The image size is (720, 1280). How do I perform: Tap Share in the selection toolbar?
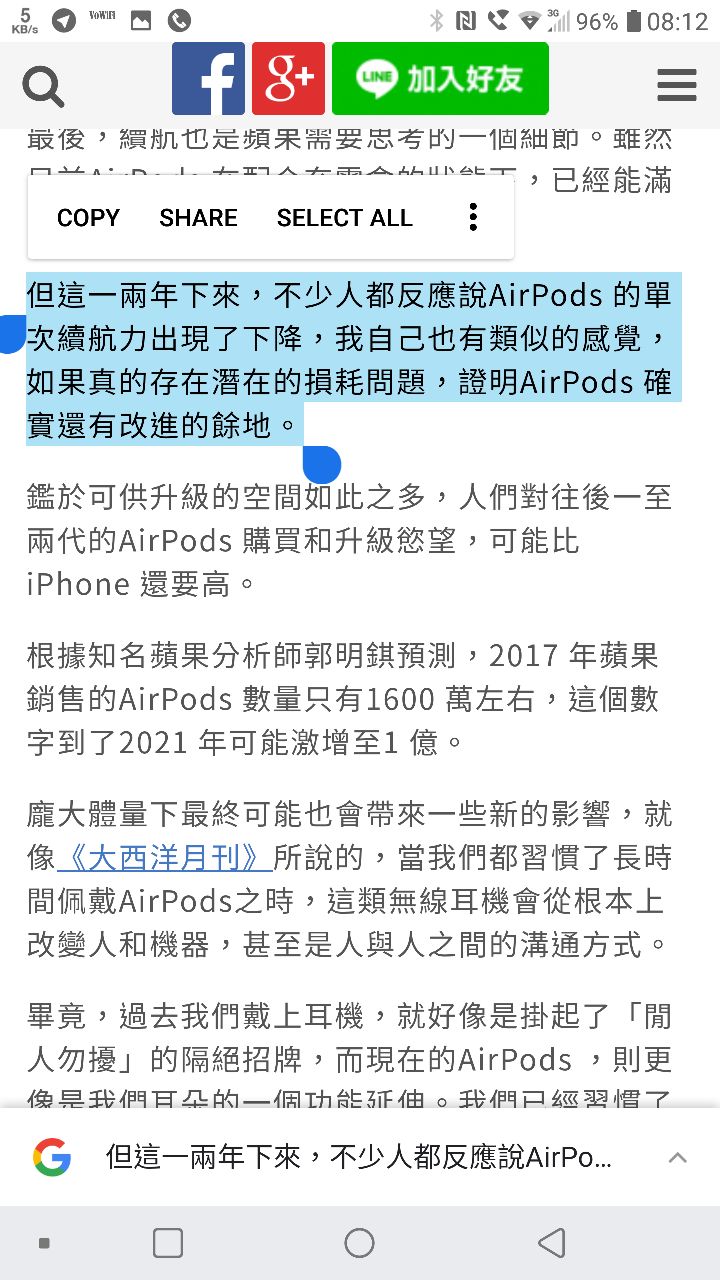click(x=198, y=218)
